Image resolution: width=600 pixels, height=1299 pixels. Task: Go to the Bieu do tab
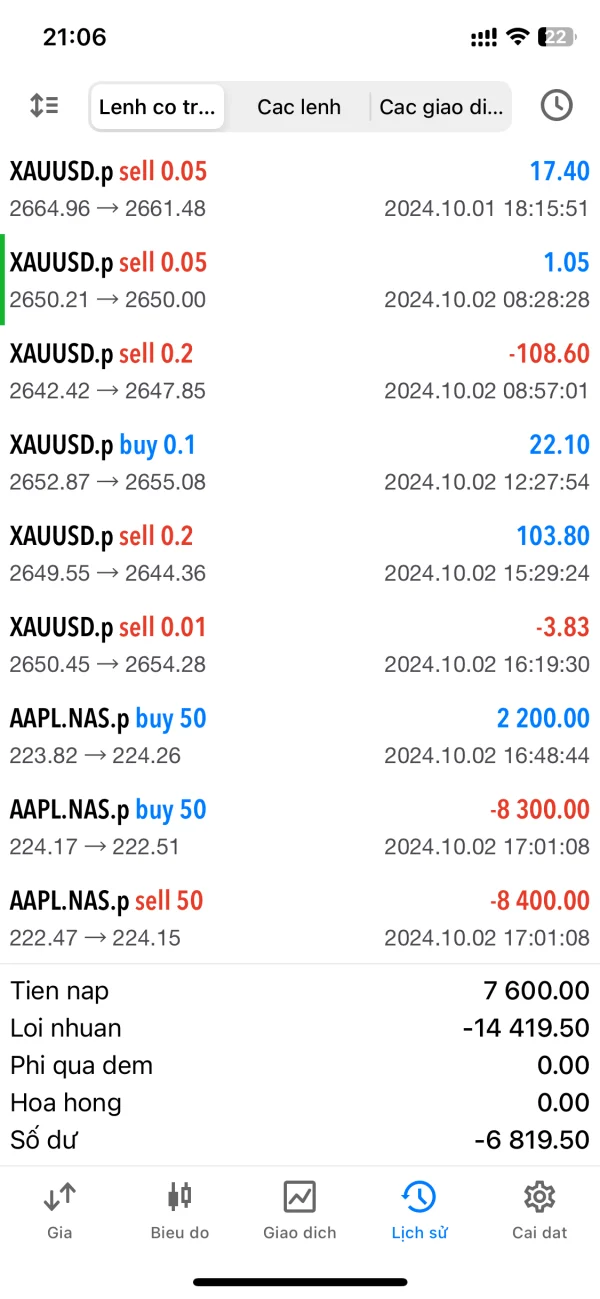click(x=180, y=1209)
